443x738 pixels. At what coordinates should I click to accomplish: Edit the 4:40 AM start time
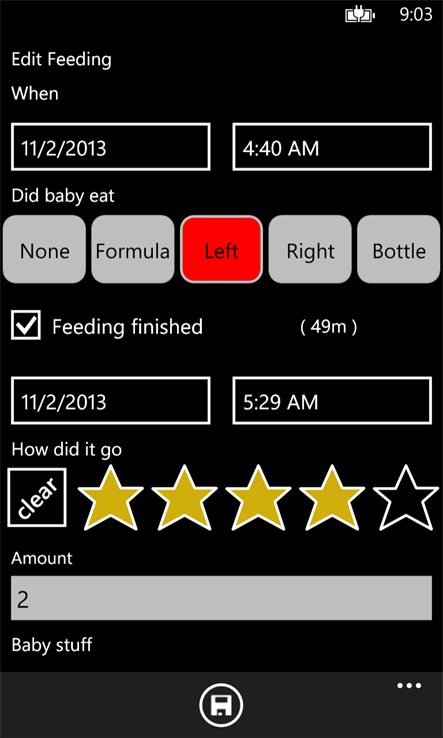(x=332, y=147)
